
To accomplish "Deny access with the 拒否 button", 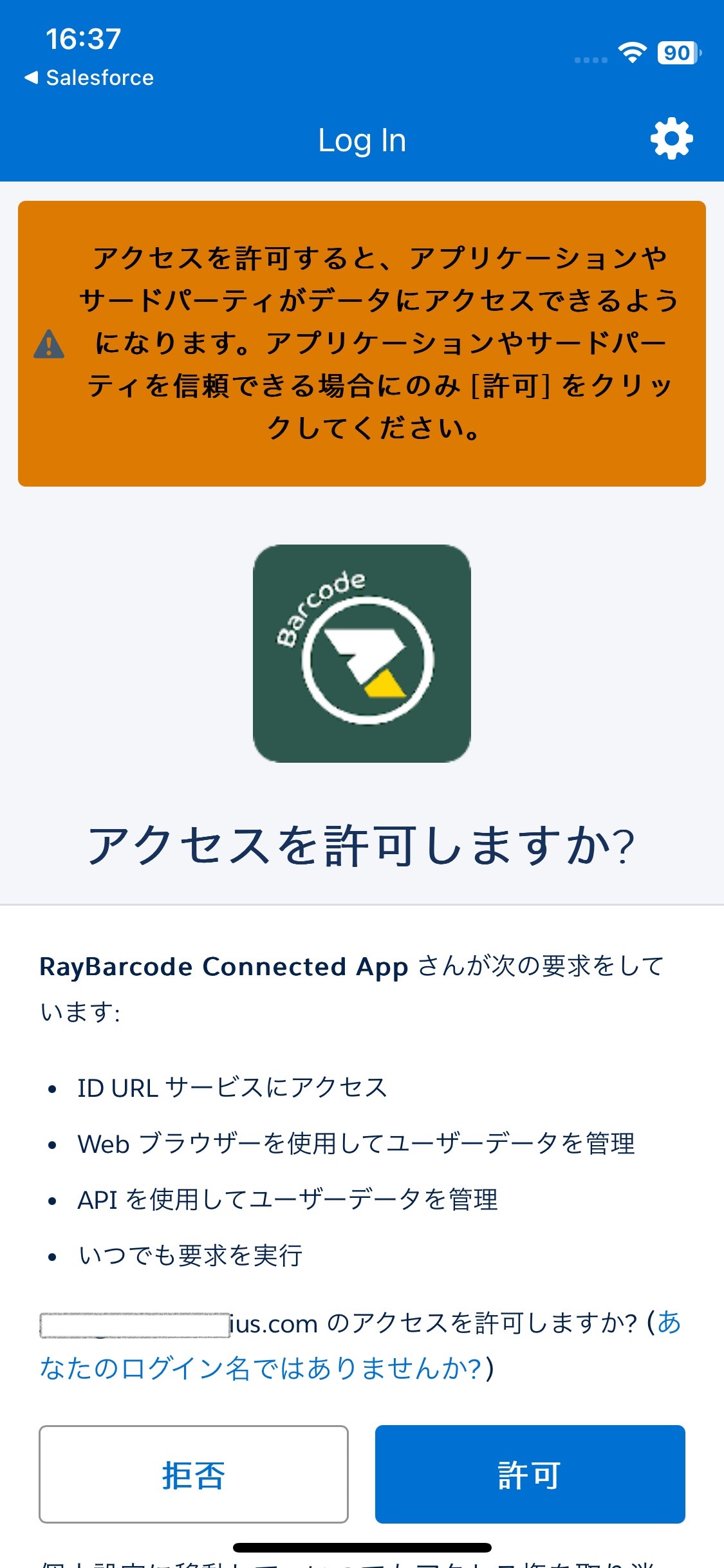I will (x=194, y=1474).
